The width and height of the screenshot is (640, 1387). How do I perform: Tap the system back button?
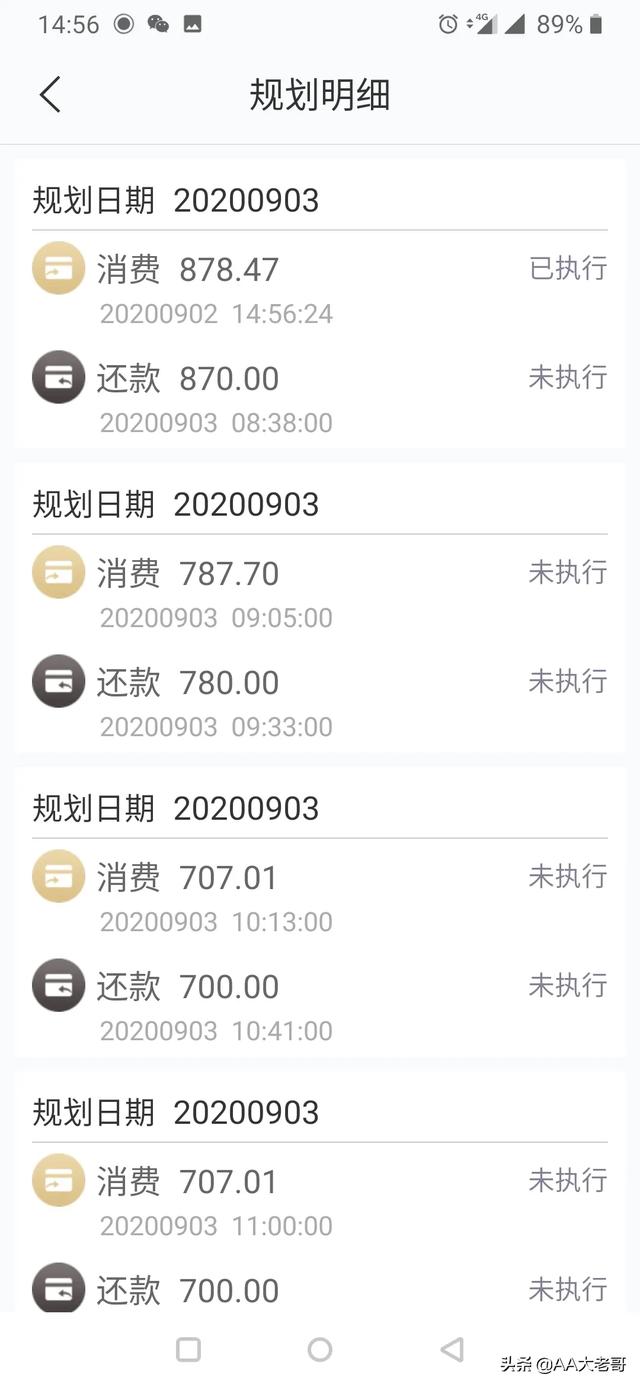[x=452, y=1349]
